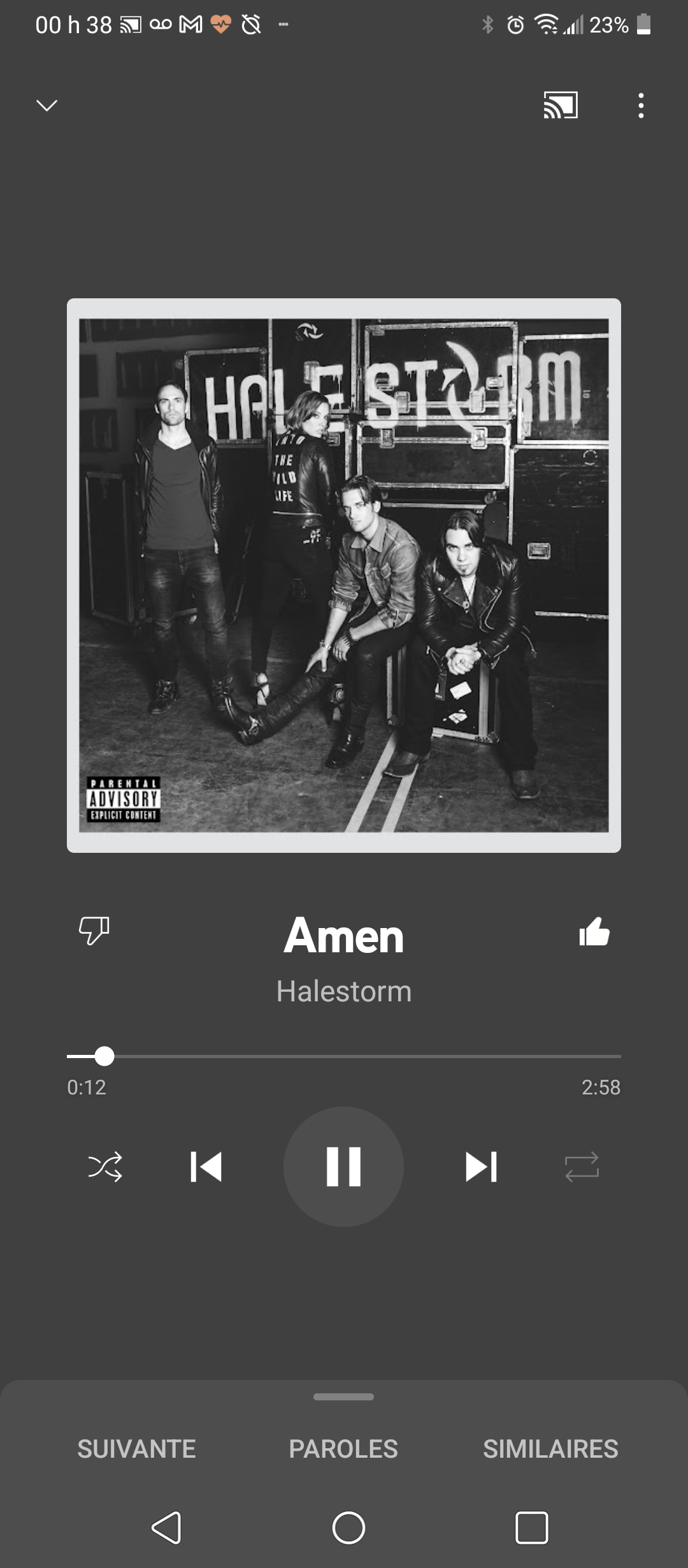Skip to the next track
Screen dimensions: 688x1568
pos(482,1166)
